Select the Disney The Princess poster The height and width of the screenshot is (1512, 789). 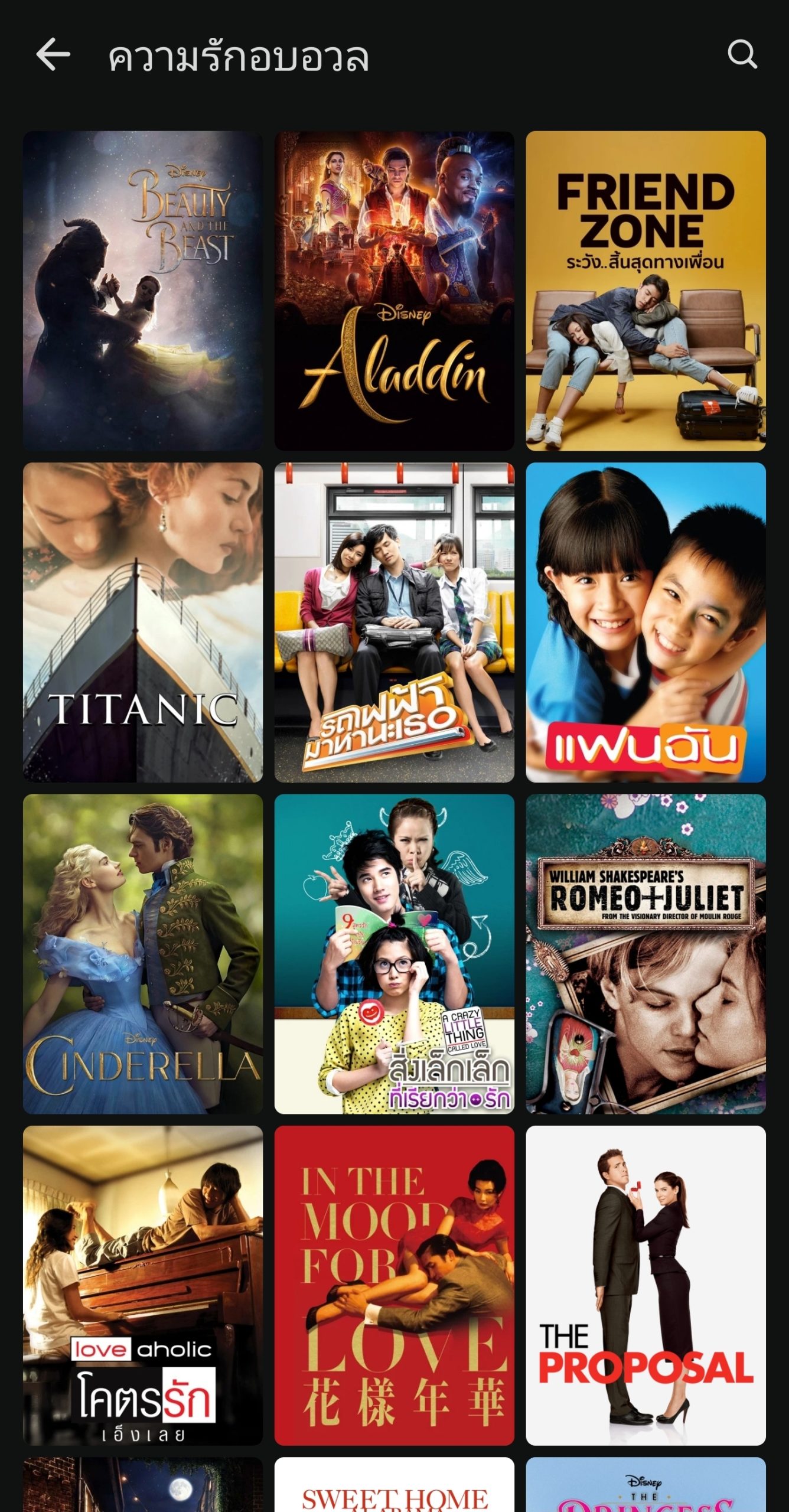coord(645,1485)
